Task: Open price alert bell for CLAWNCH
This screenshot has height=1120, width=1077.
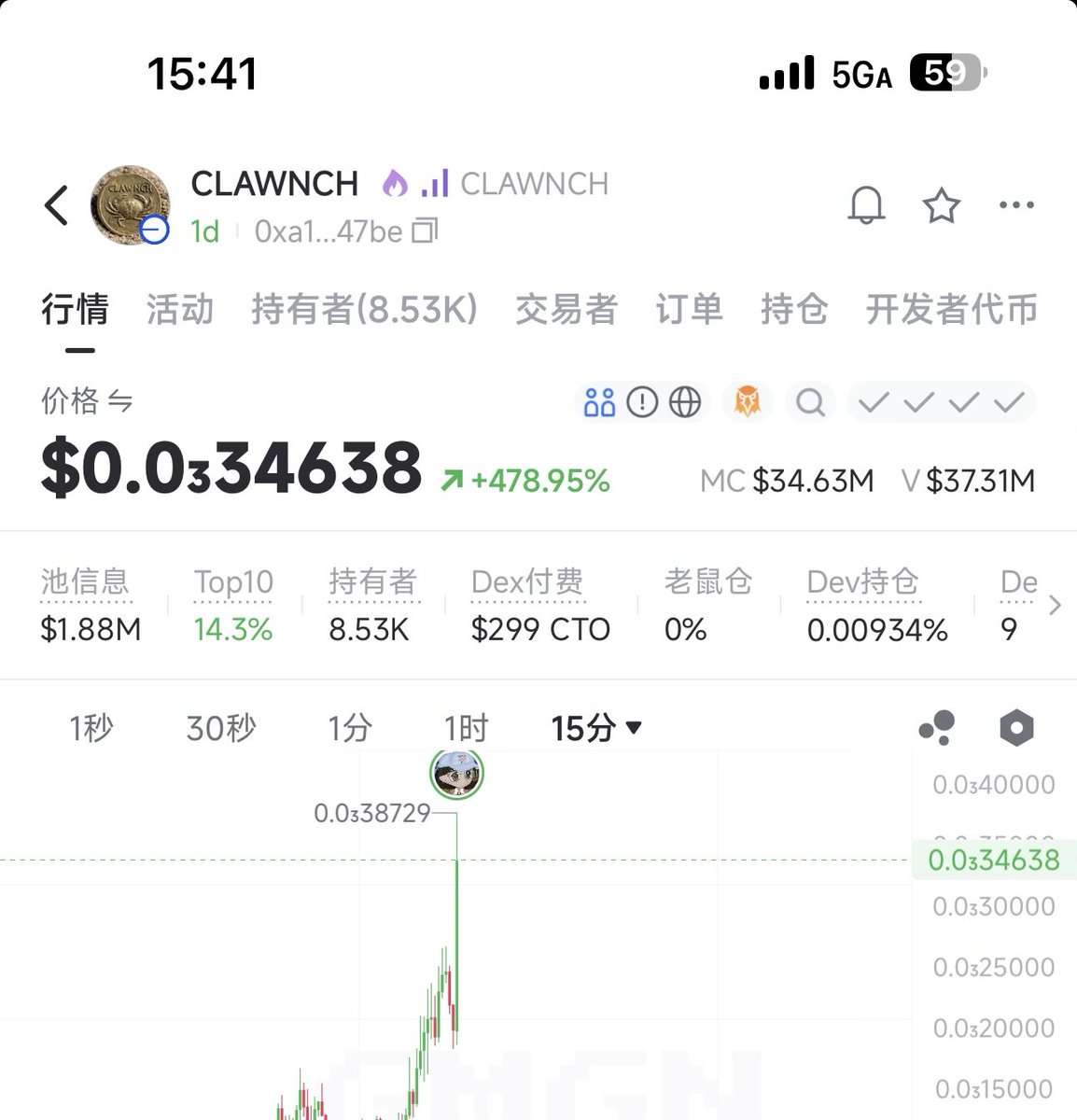Action: tap(865, 205)
